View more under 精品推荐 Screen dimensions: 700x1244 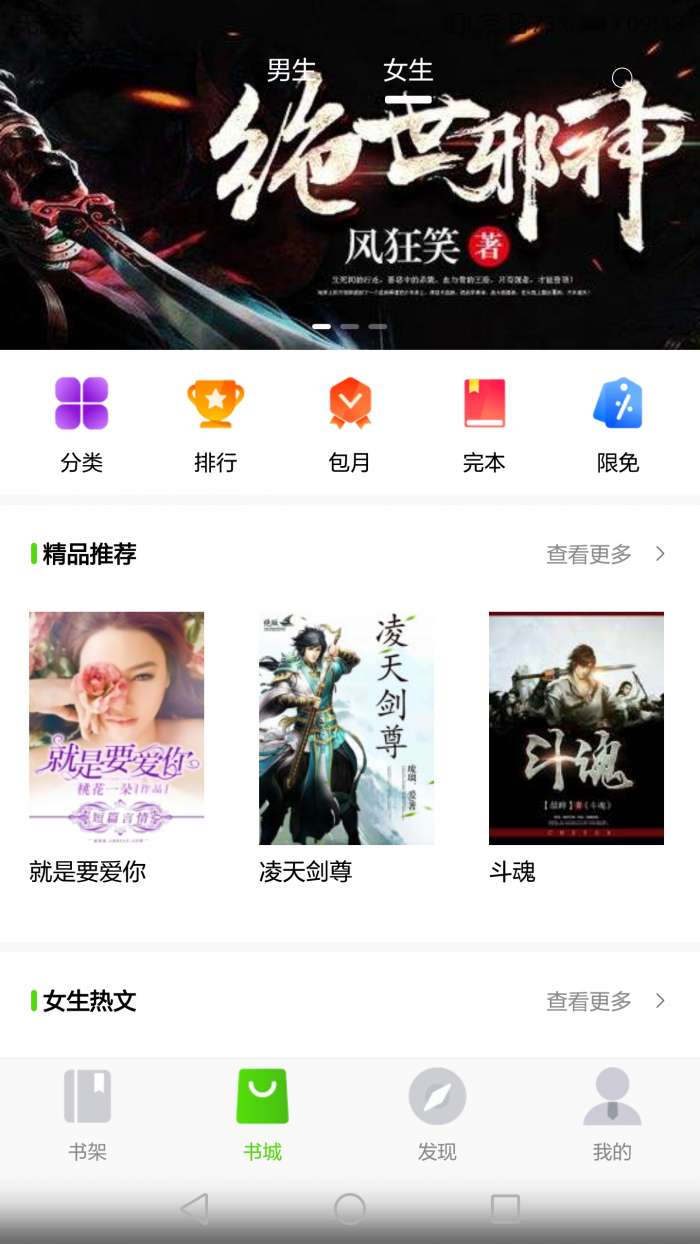604,554
